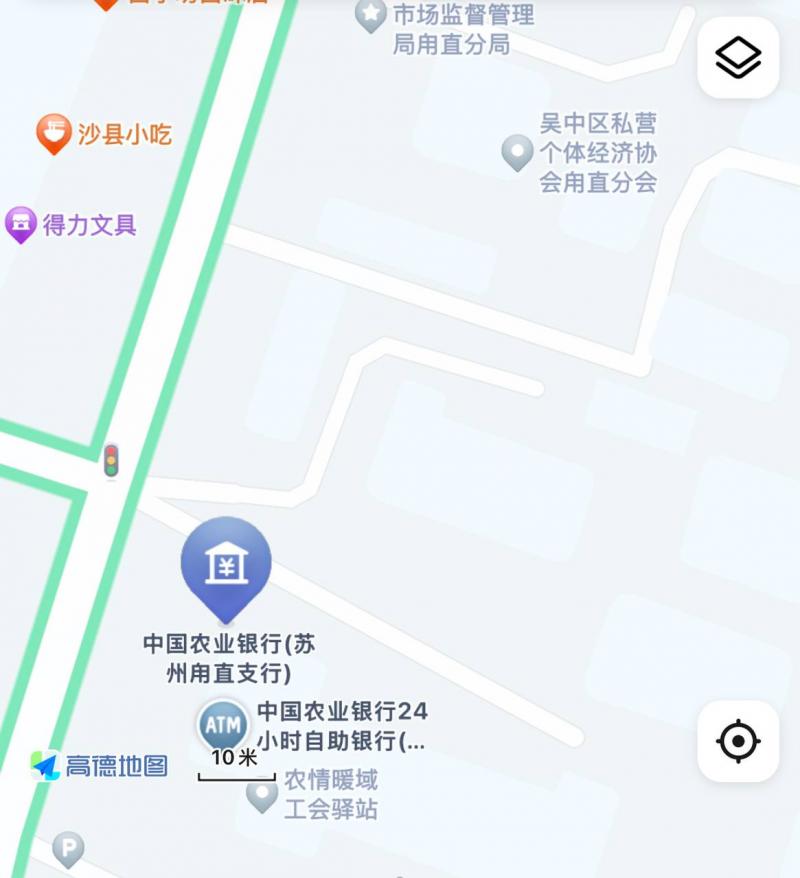Tap the blue ATM self-service bank icon
This screenshot has width=800, height=878.
[224, 722]
